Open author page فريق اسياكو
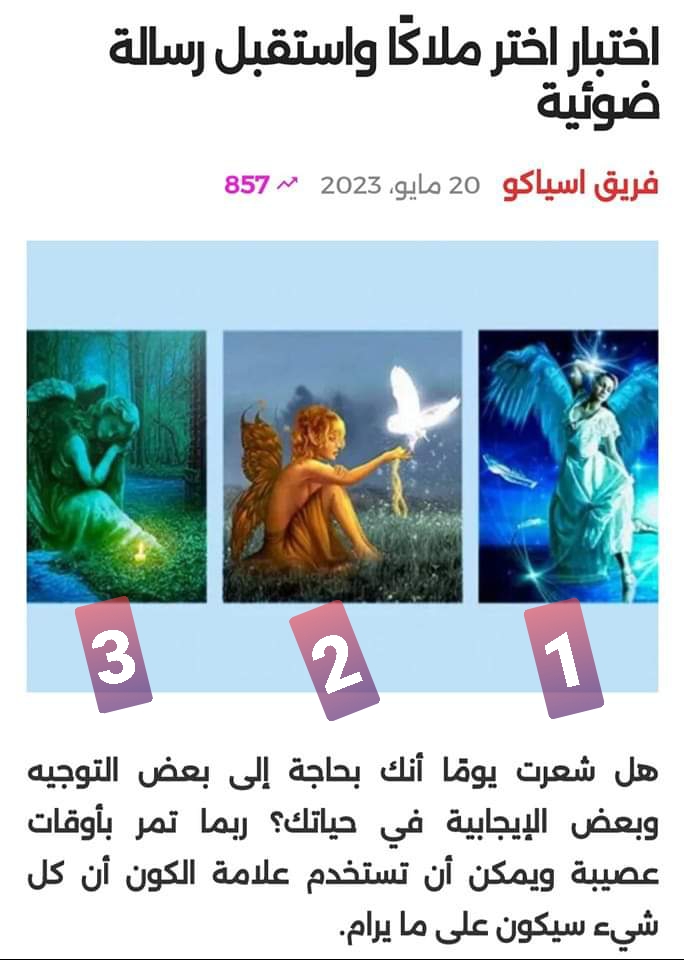Image resolution: width=684 pixels, height=960 pixels. pos(580,185)
